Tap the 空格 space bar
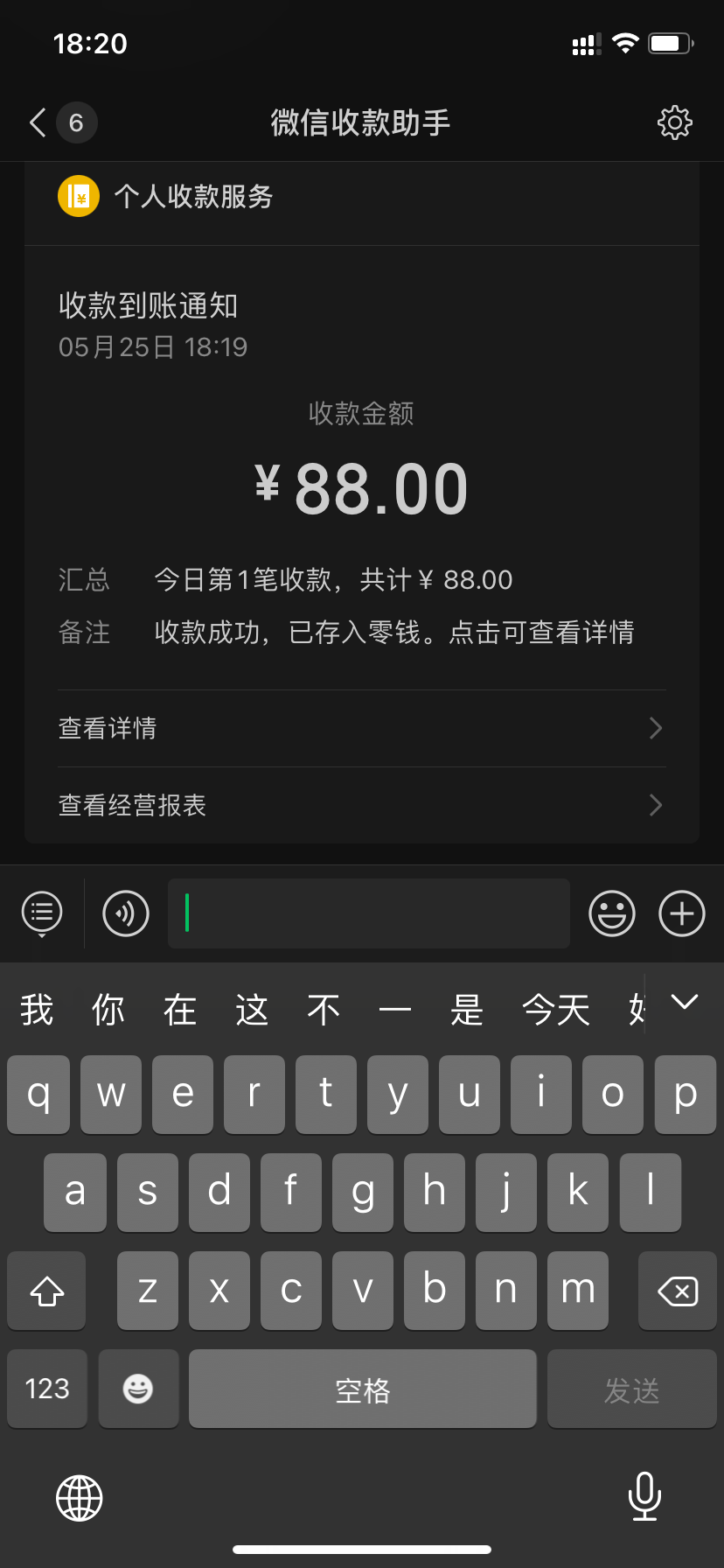This screenshot has width=724, height=1568. (363, 1389)
